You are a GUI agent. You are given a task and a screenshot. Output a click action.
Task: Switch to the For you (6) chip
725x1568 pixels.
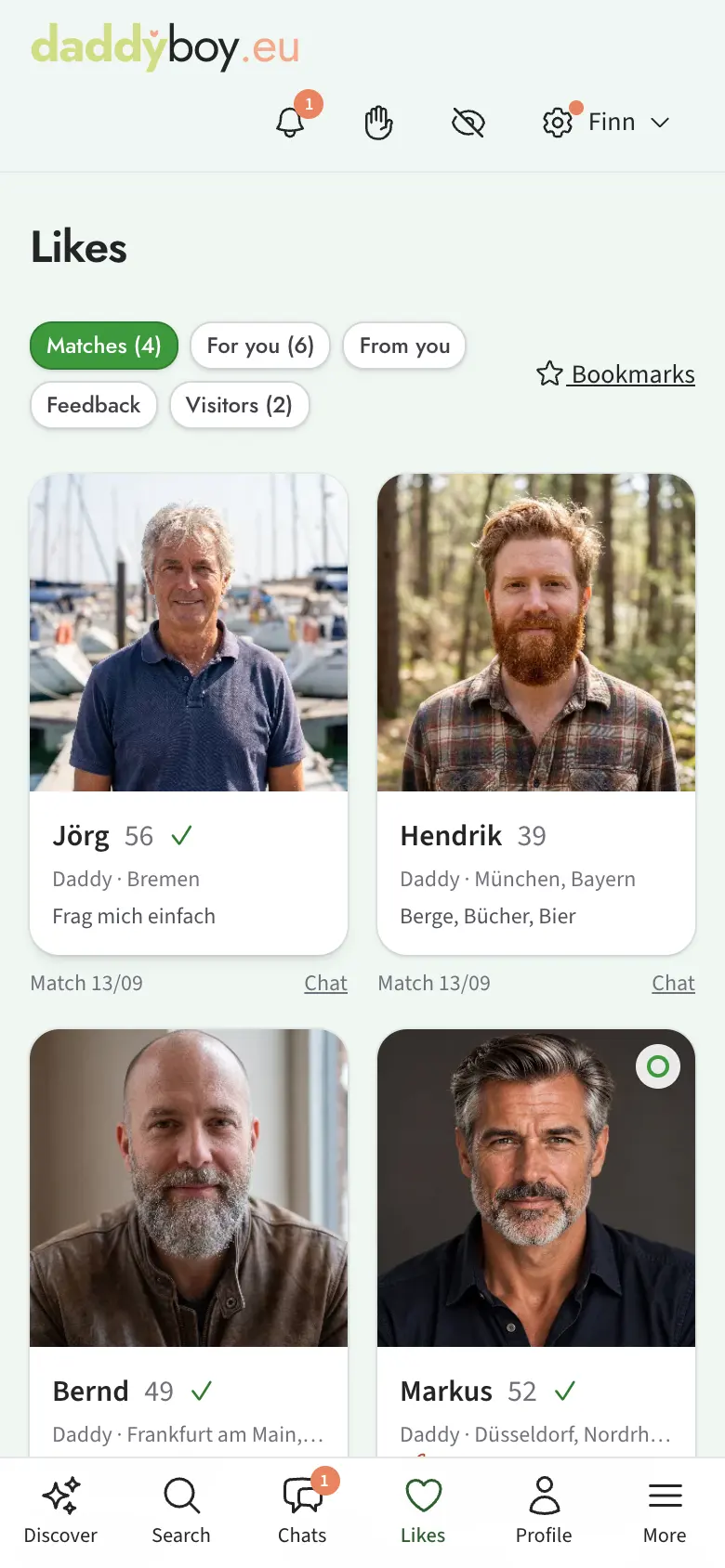(x=260, y=346)
